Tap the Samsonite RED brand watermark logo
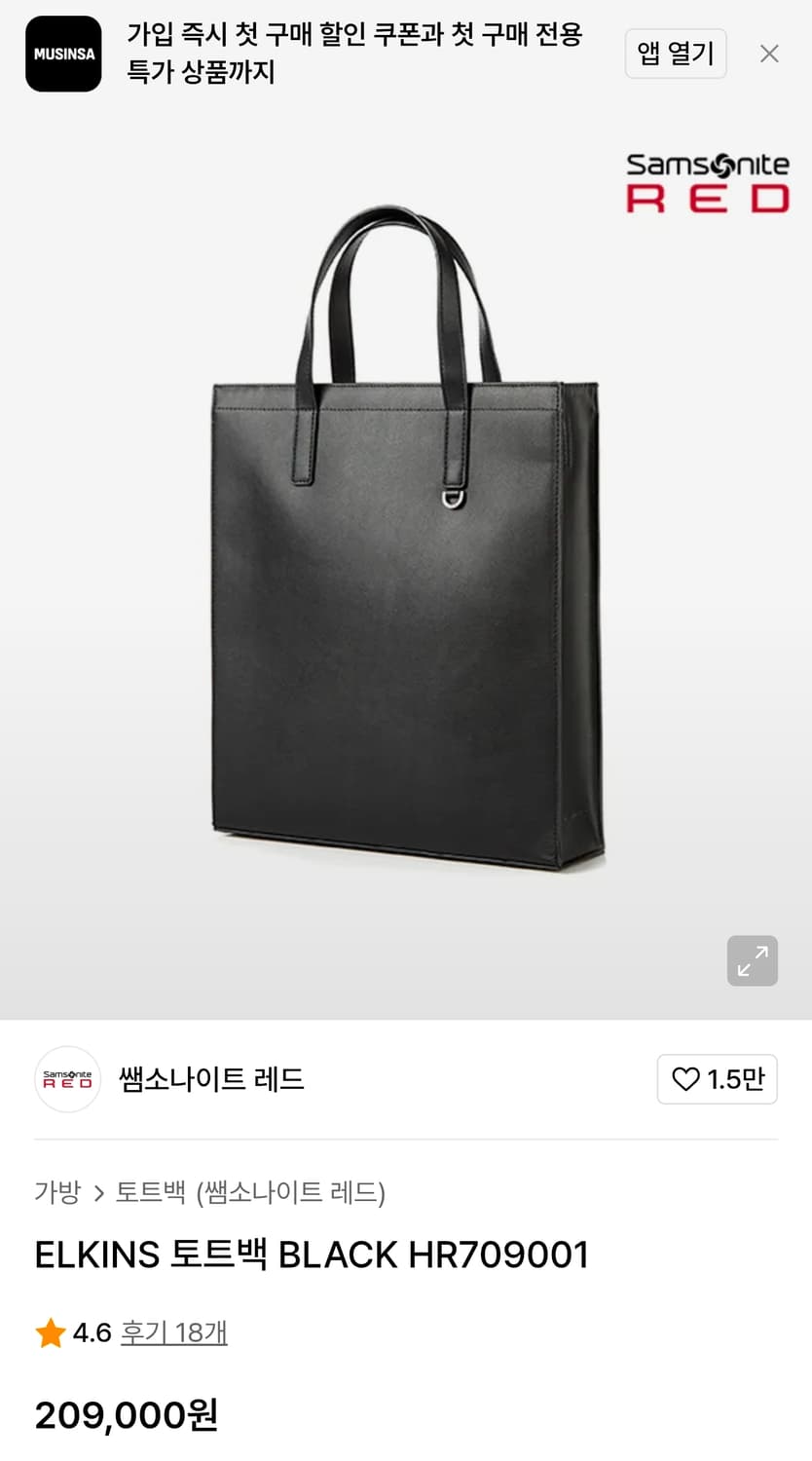 pos(707,179)
